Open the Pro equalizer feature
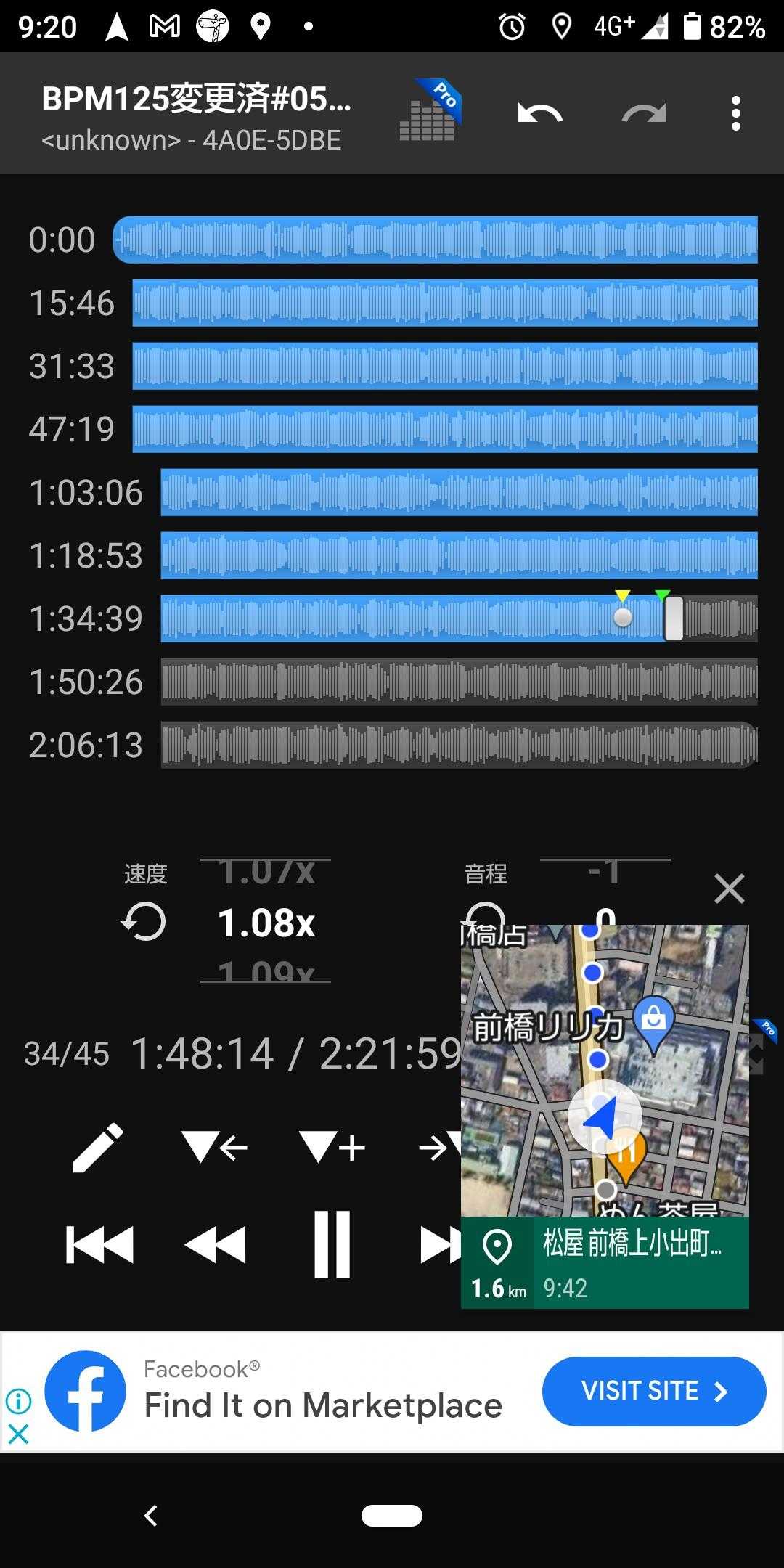This screenshot has width=784, height=1568. coord(429,113)
